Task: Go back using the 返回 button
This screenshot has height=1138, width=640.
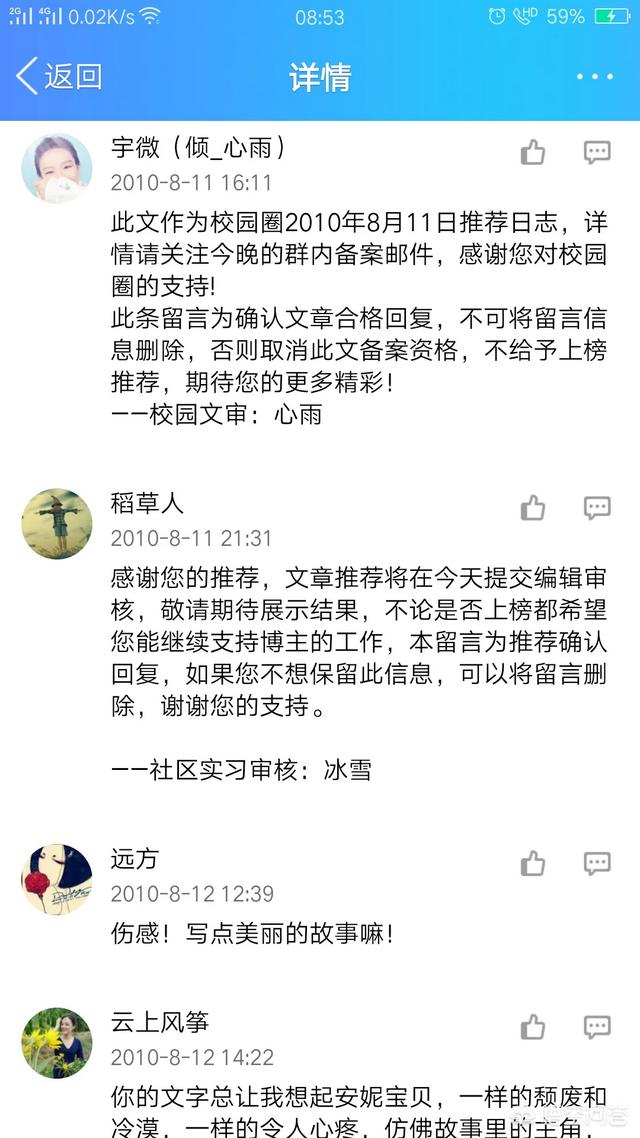Action: point(60,76)
